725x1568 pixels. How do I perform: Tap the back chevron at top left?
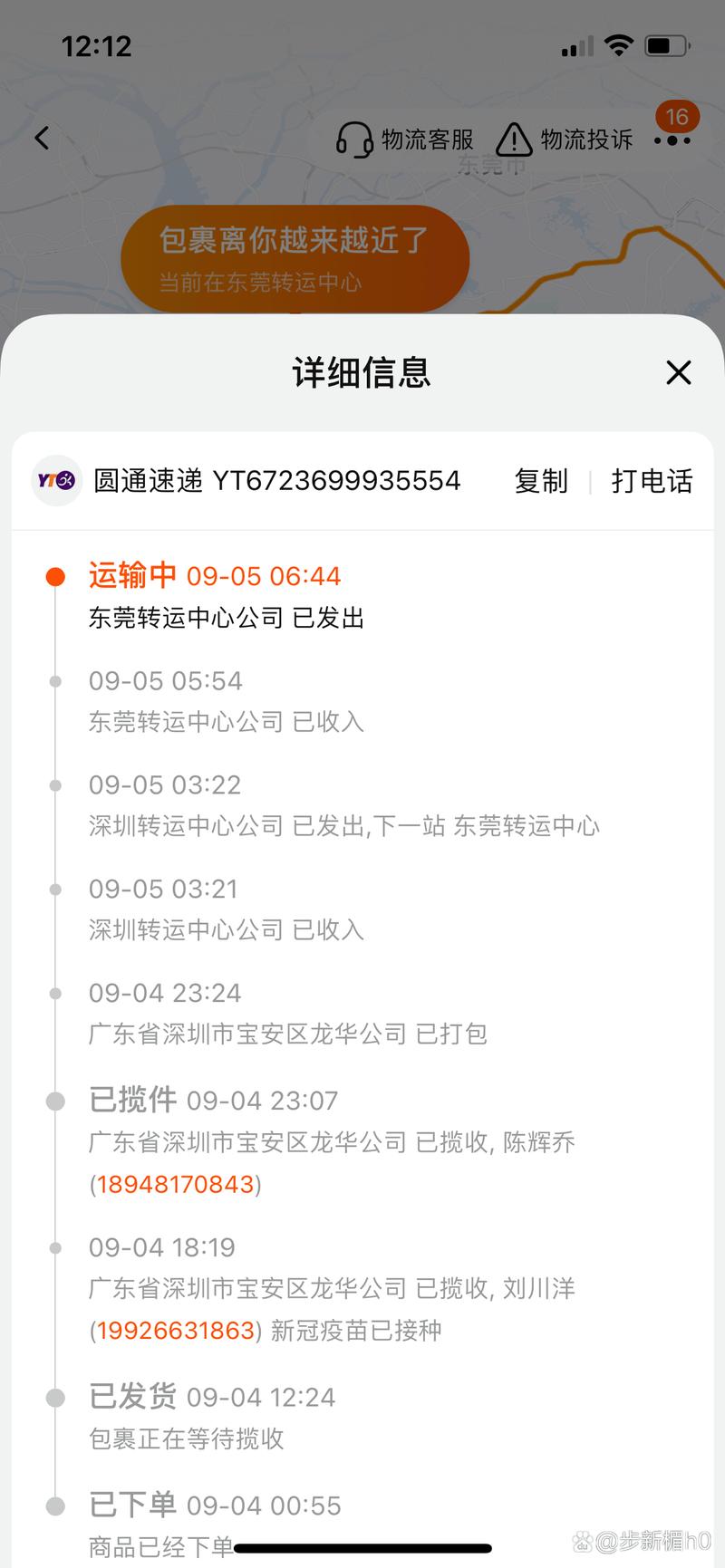click(x=40, y=138)
